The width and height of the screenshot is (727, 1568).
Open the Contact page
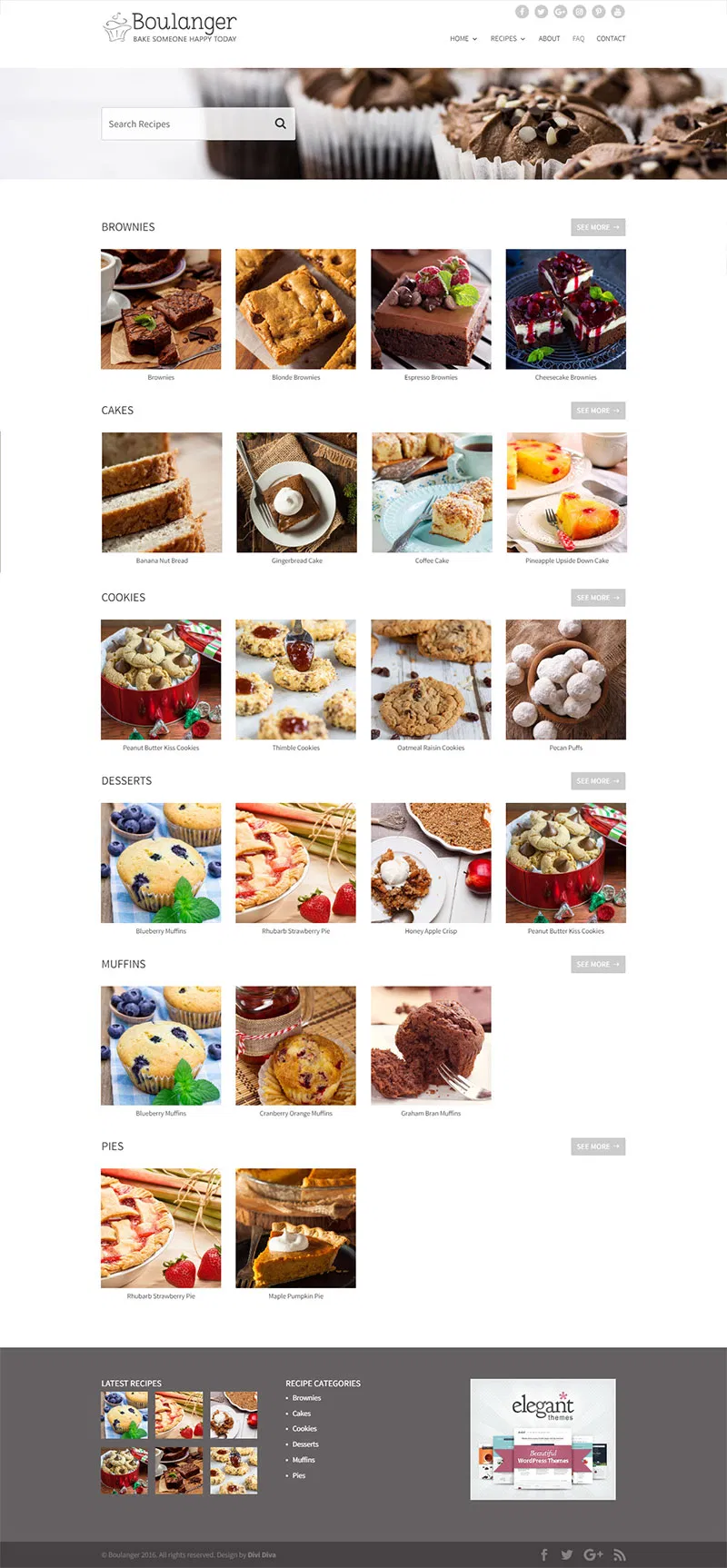click(611, 39)
